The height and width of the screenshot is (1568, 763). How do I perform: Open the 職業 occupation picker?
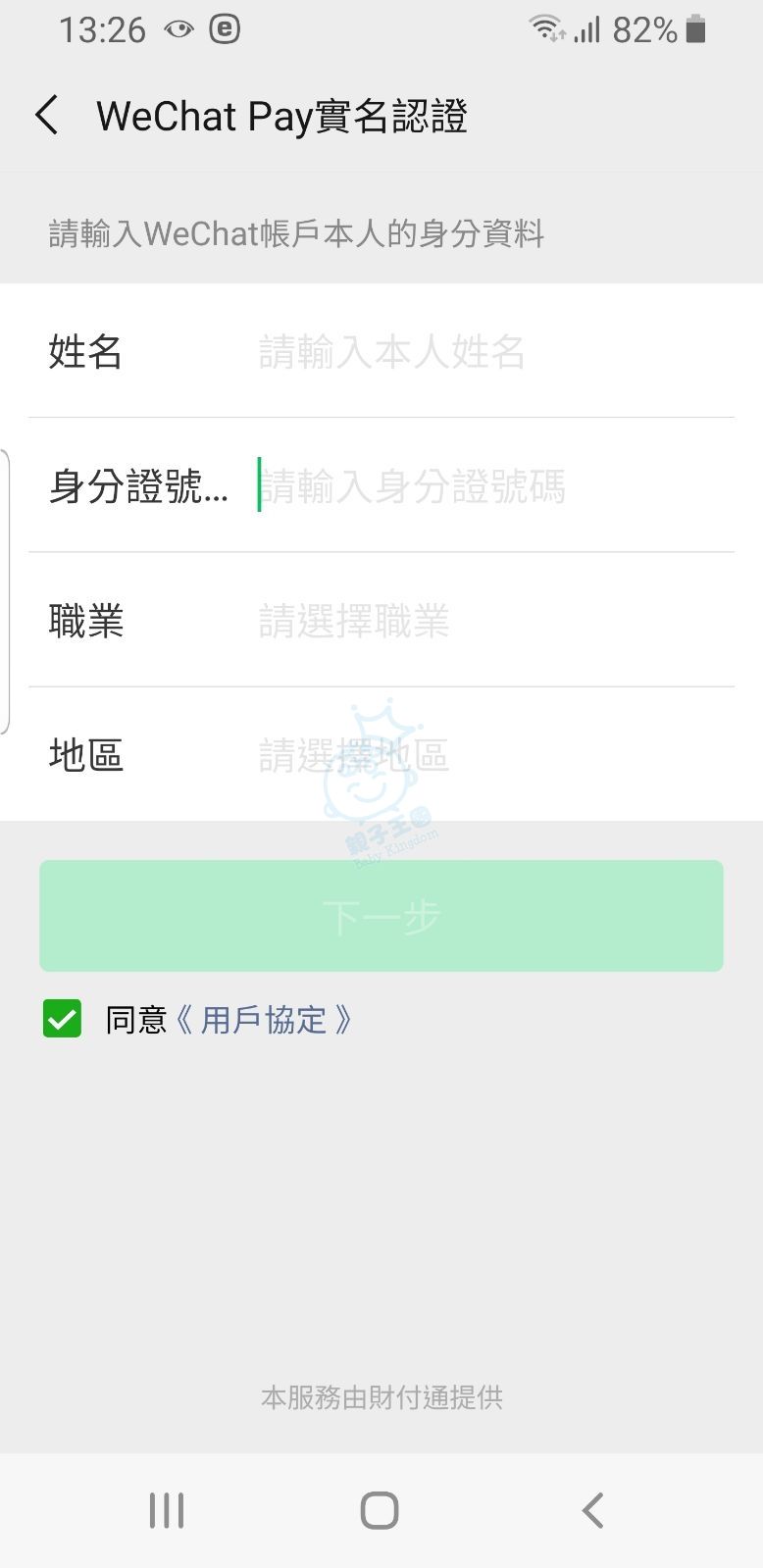381,621
